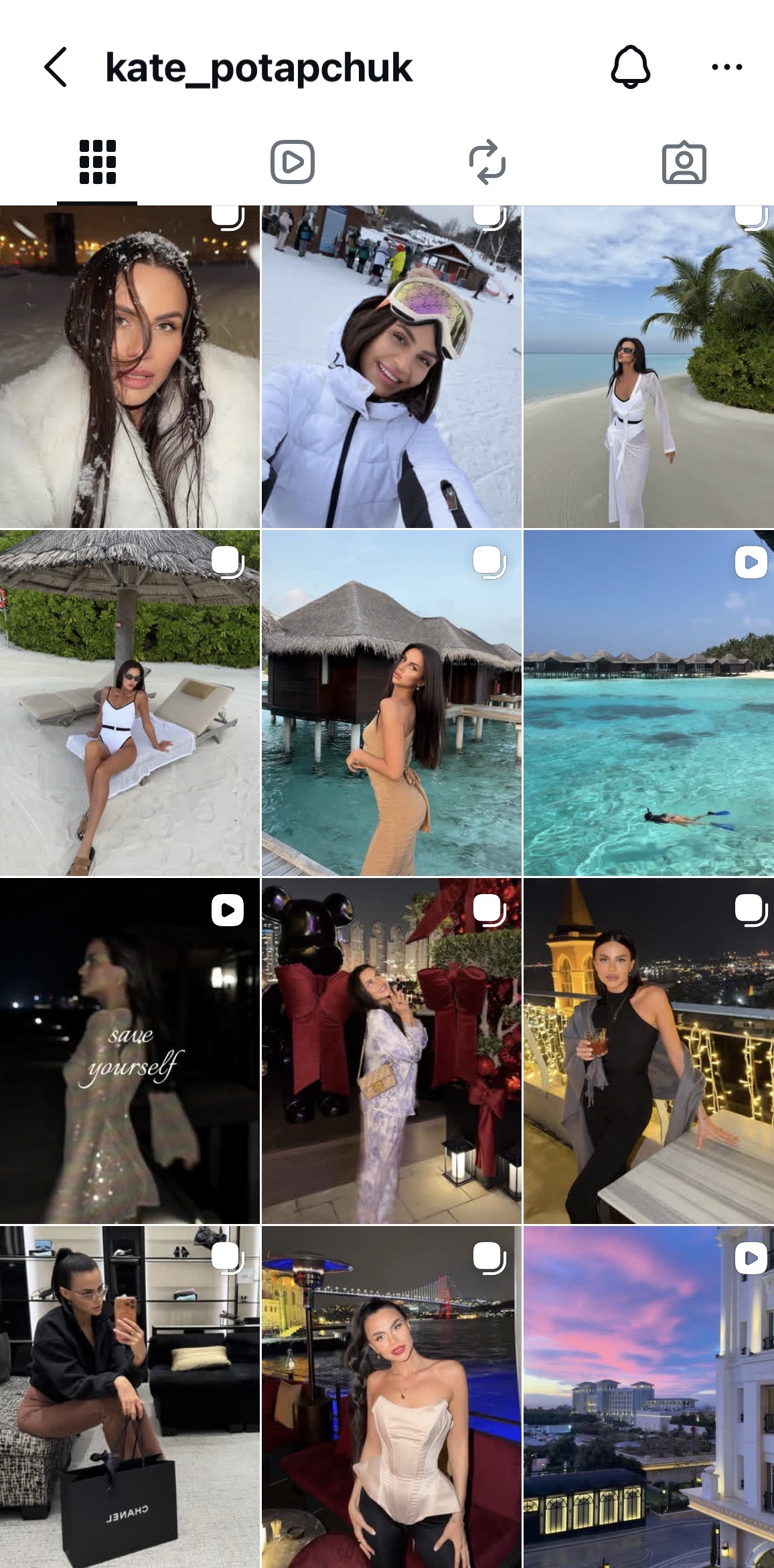Open the black bear statue red bows post
This screenshot has height=1568, width=774.
tap(392, 1051)
